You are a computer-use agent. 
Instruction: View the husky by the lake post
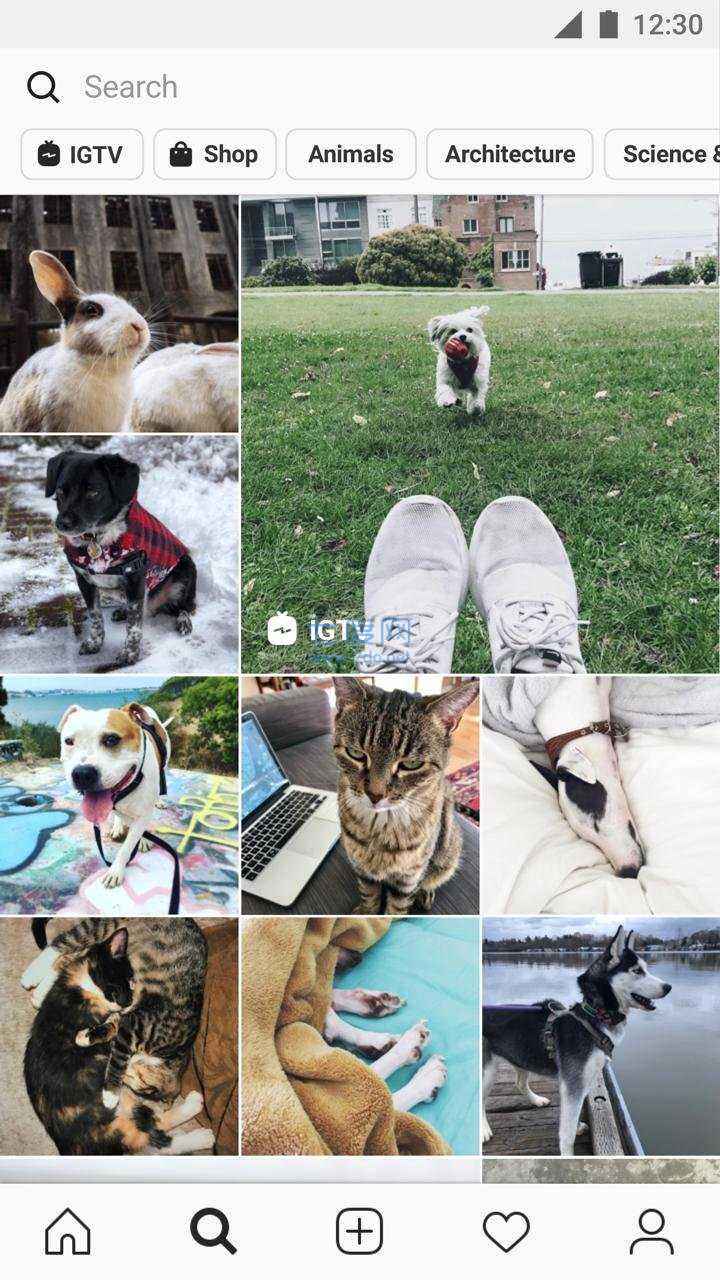click(x=600, y=1036)
